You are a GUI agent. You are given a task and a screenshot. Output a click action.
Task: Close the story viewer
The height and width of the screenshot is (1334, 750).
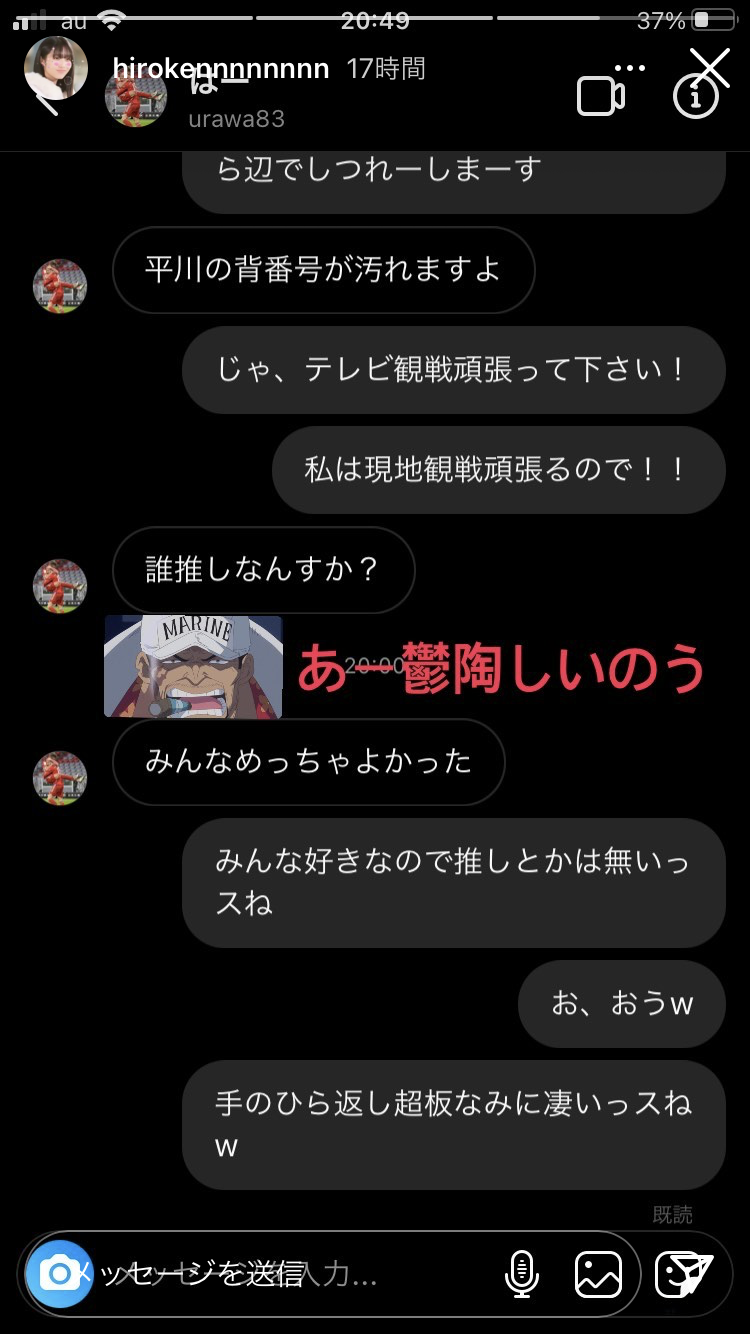point(710,68)
